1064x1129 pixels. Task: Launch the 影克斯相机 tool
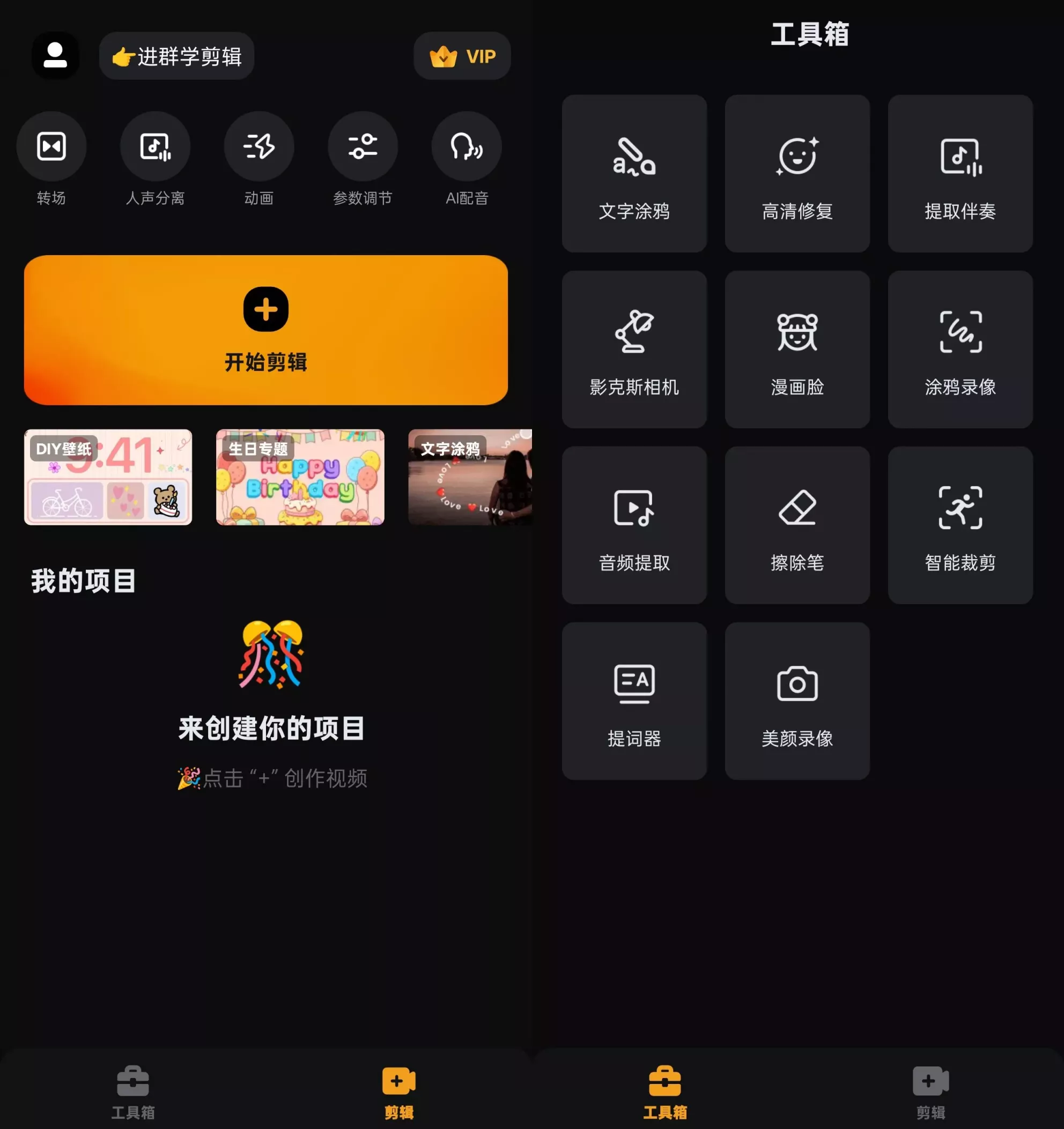click(x=634, y=350)
